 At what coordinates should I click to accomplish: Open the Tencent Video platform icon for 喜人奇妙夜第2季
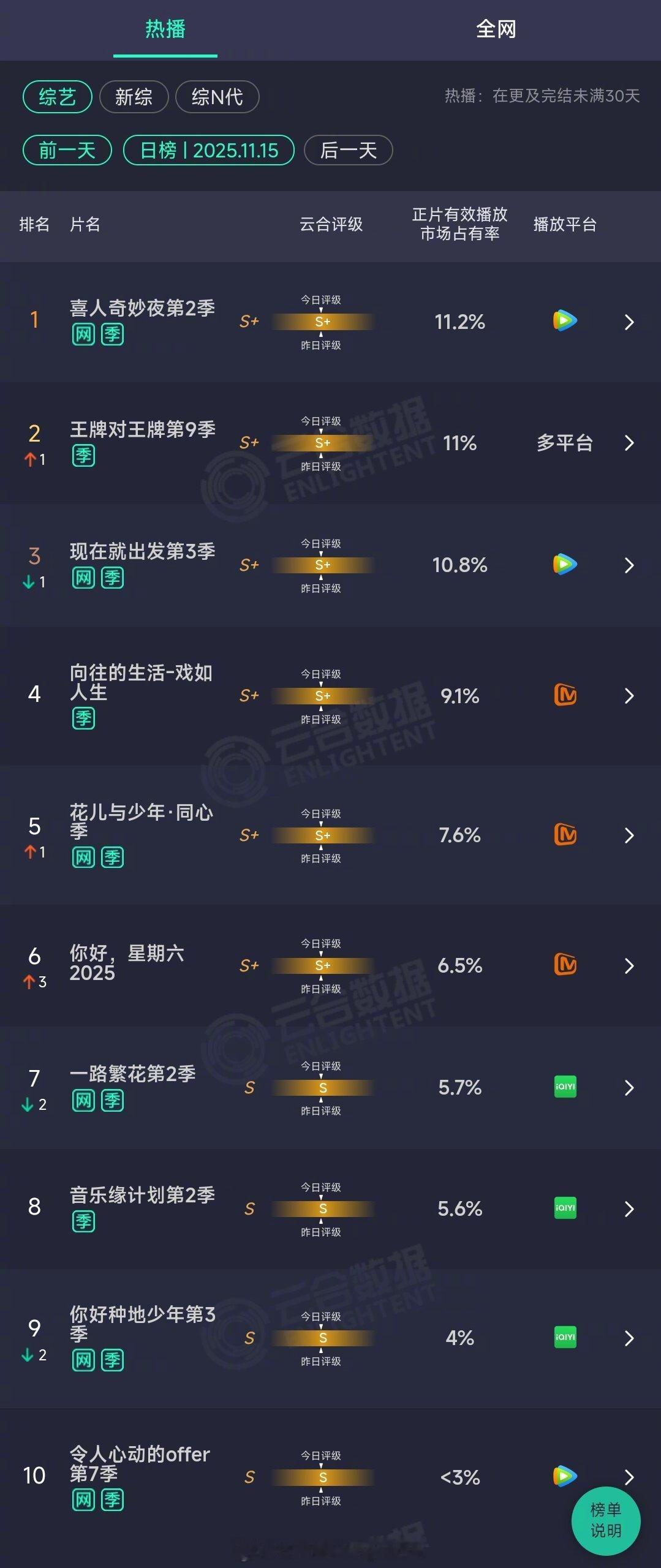click(x=564, y=321)
